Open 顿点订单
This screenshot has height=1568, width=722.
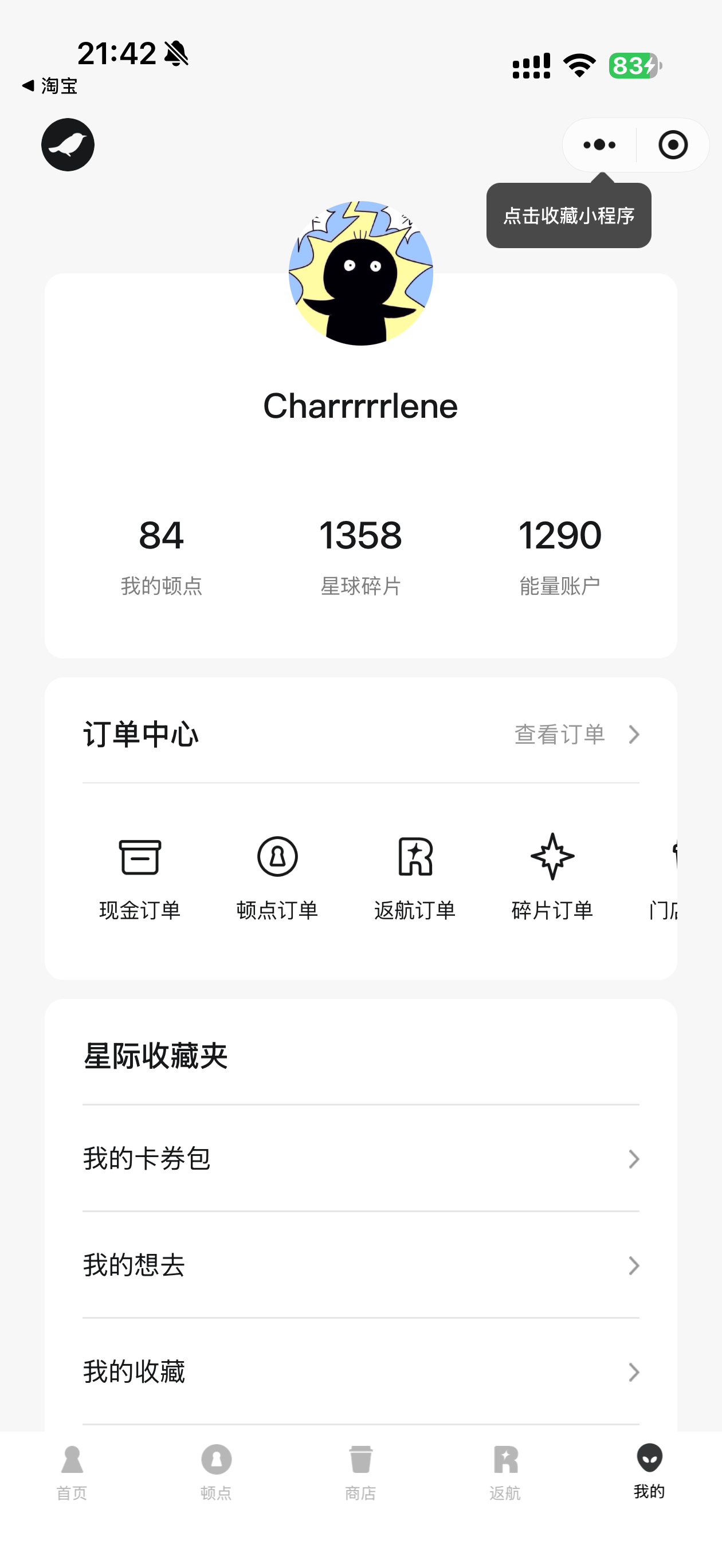click(x=277, y=876)
